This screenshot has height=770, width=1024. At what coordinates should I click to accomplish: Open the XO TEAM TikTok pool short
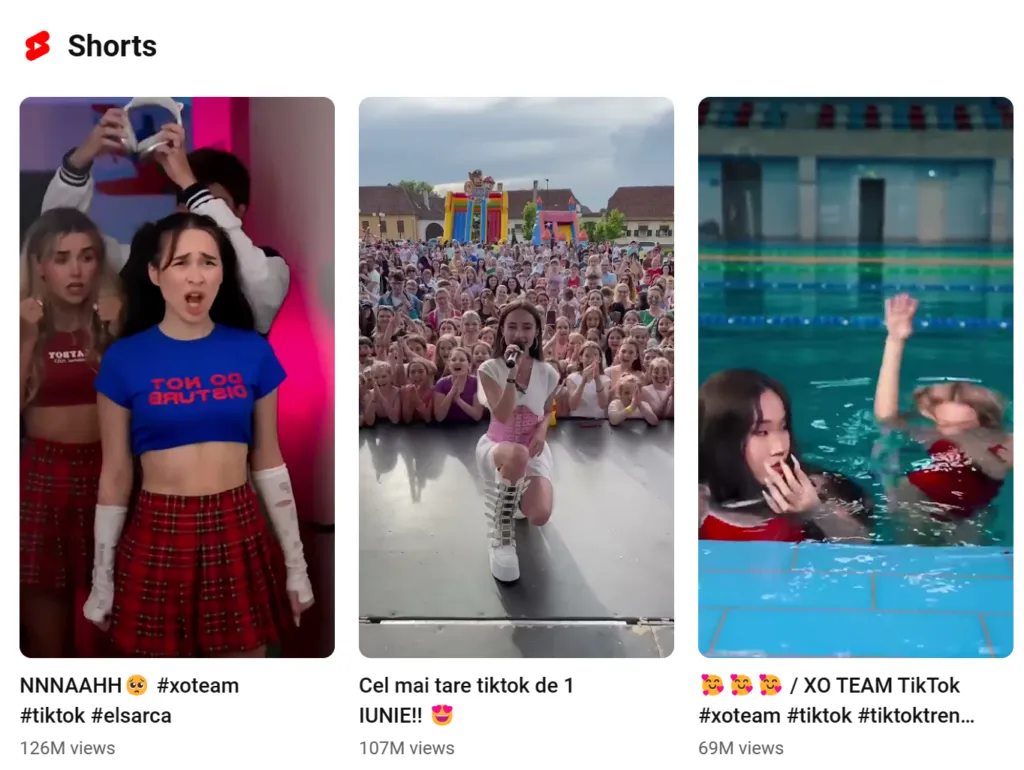tap(855, 377)
